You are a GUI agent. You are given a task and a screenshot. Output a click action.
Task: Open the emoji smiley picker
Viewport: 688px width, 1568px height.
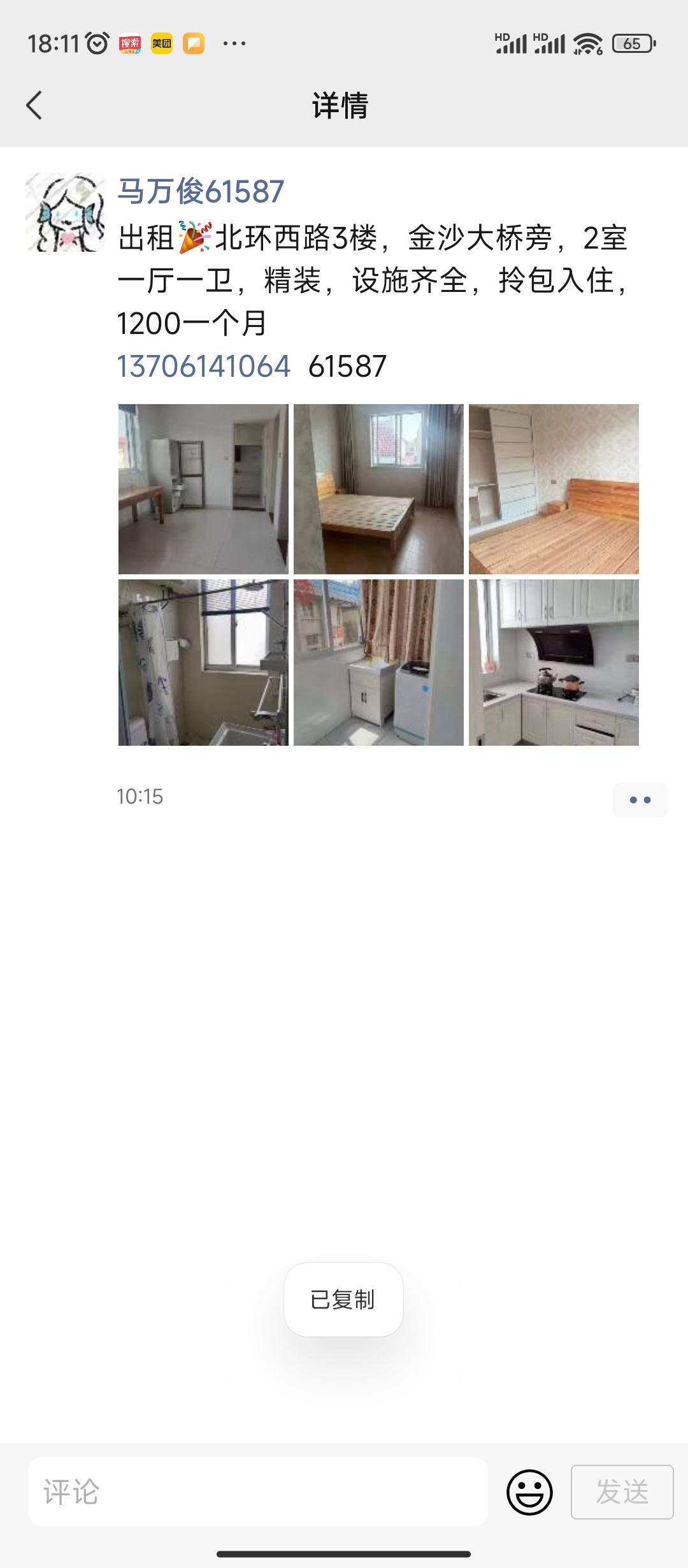click(529, 1492)
